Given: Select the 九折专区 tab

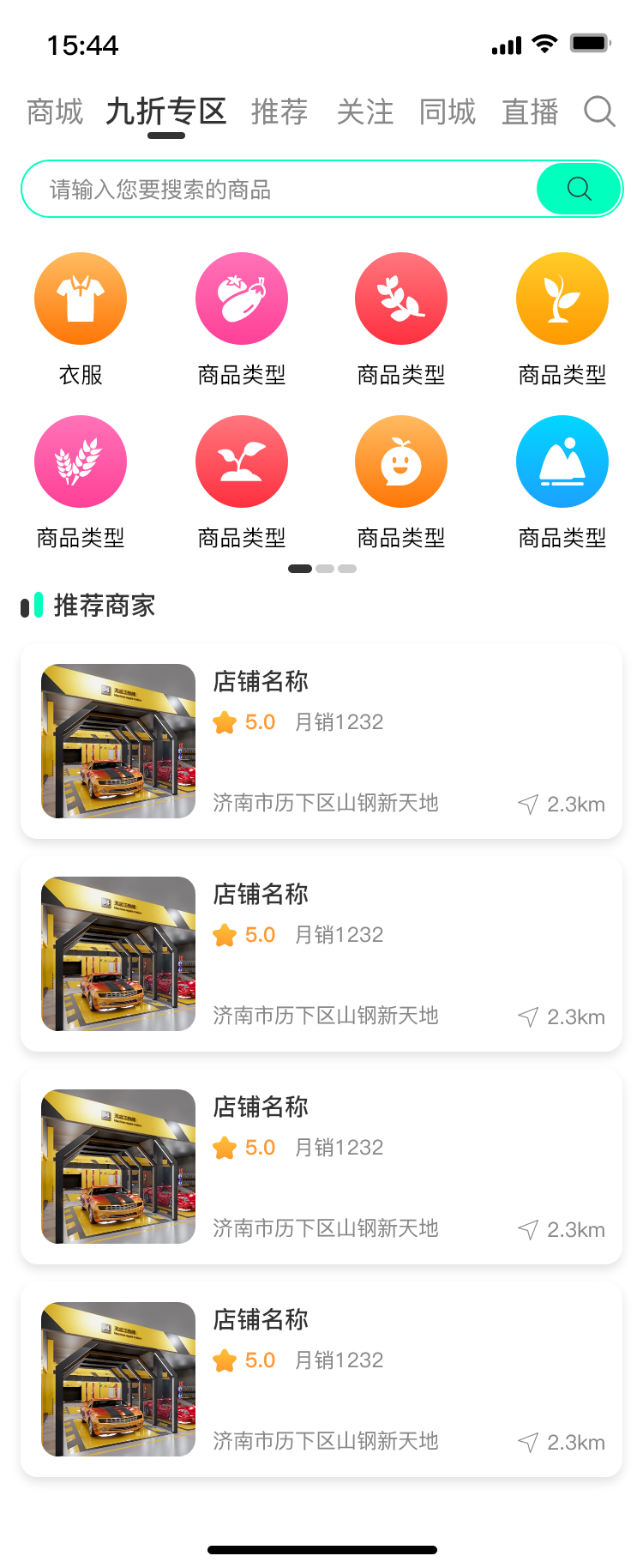Looking at the screenshot, I should point(166,112).
